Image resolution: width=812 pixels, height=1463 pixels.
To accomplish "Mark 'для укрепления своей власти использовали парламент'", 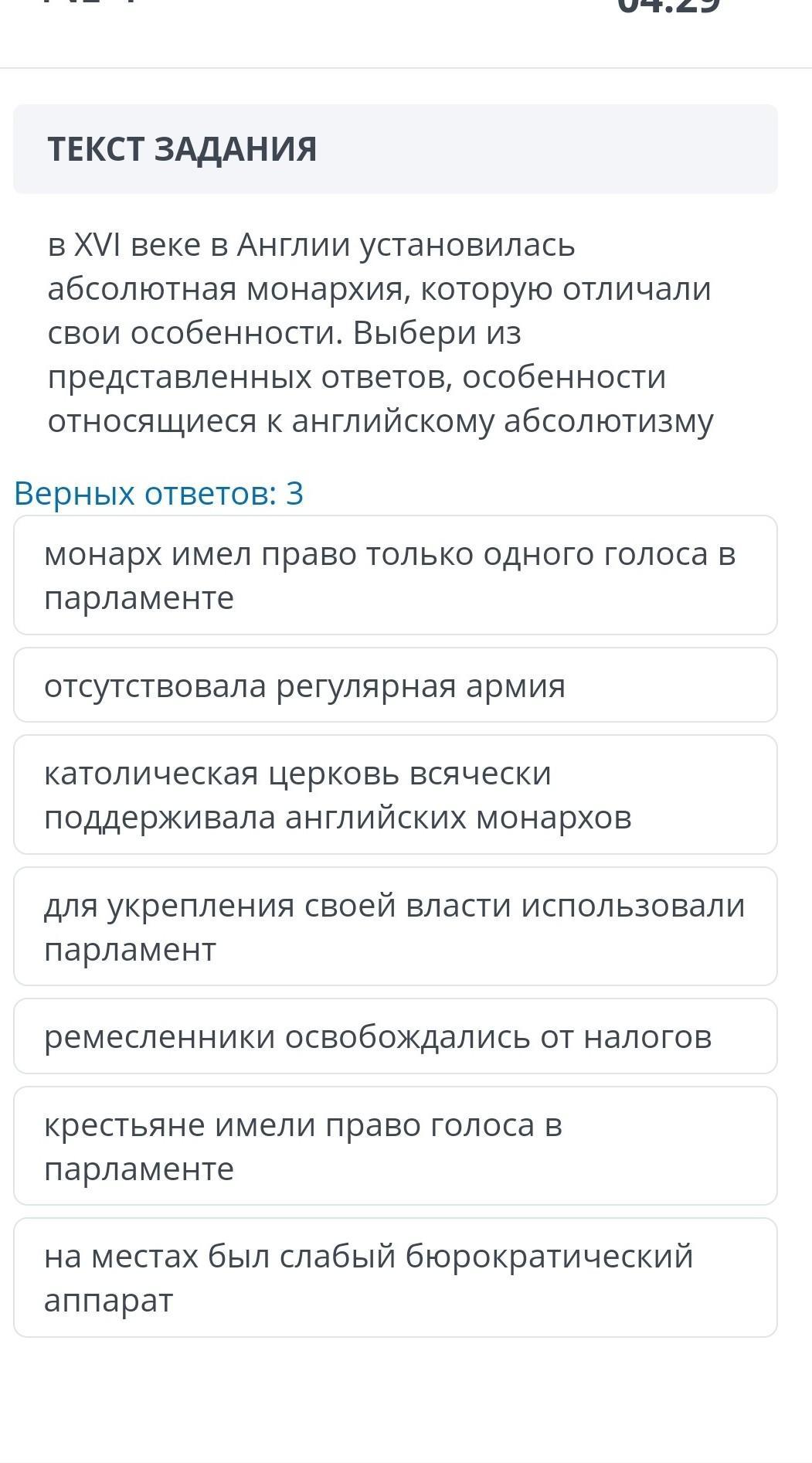I will (x=395, y=926).
